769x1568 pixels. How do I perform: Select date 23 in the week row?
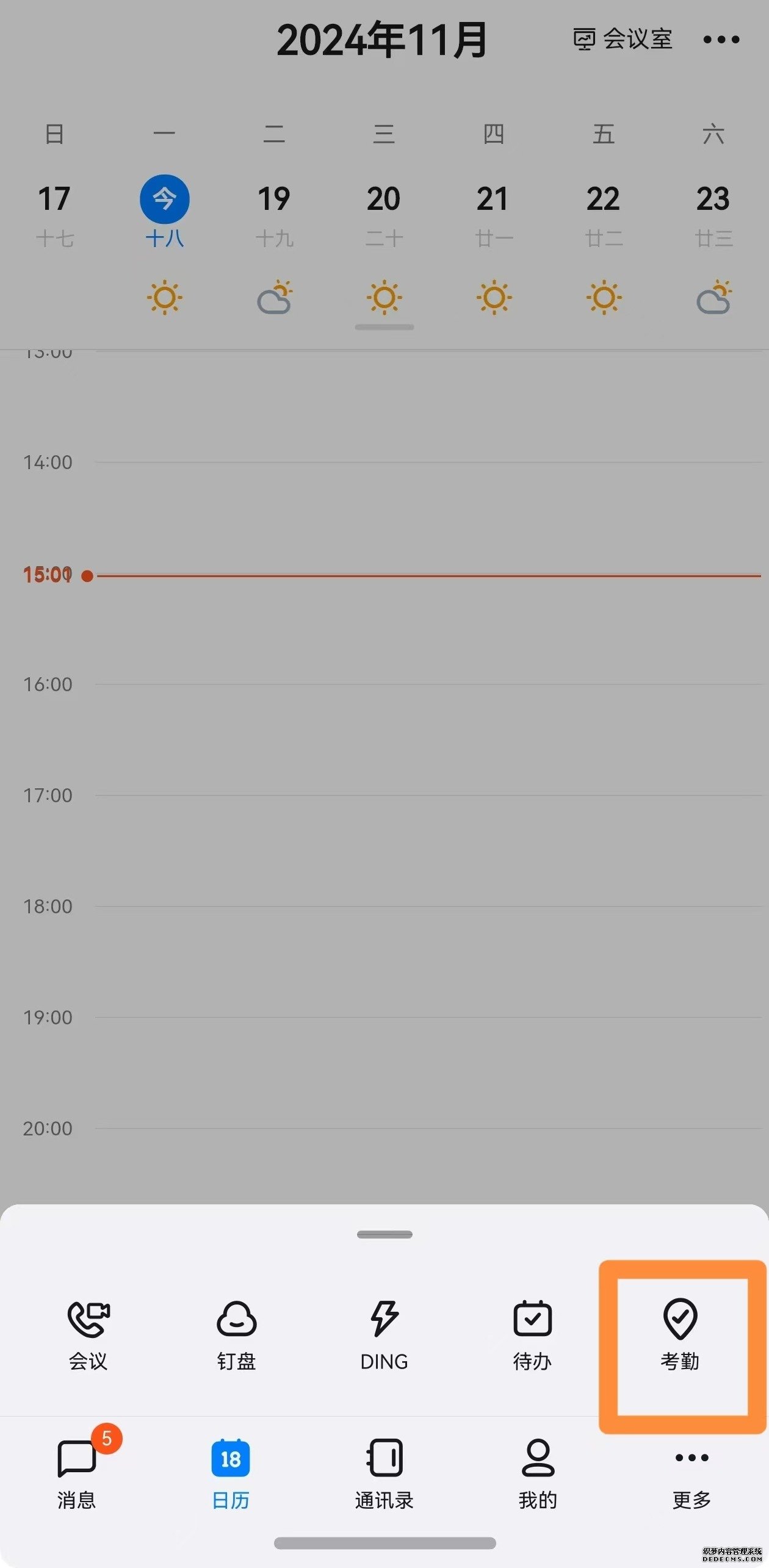713,215
